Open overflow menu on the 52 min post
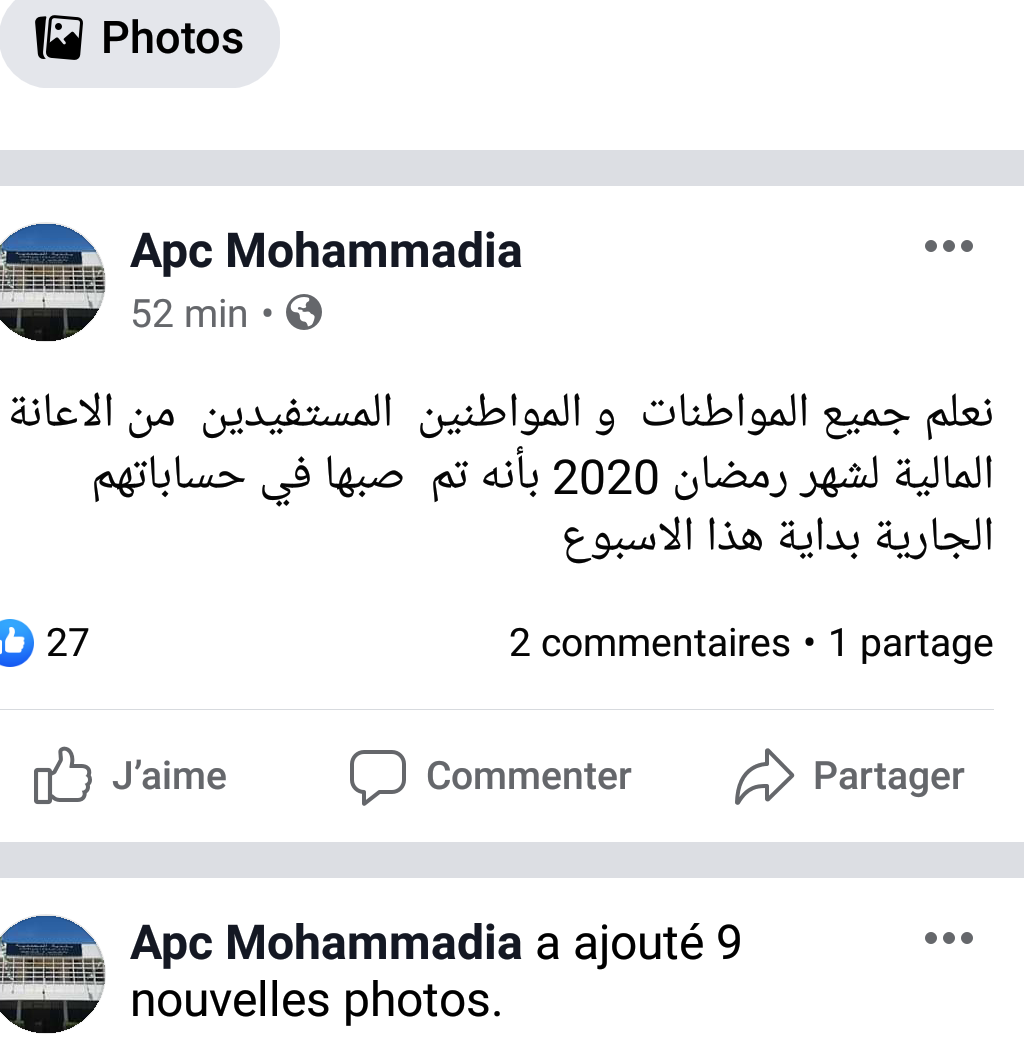The height and width of the screenshot is (1042, 1024). pos(948,247)
